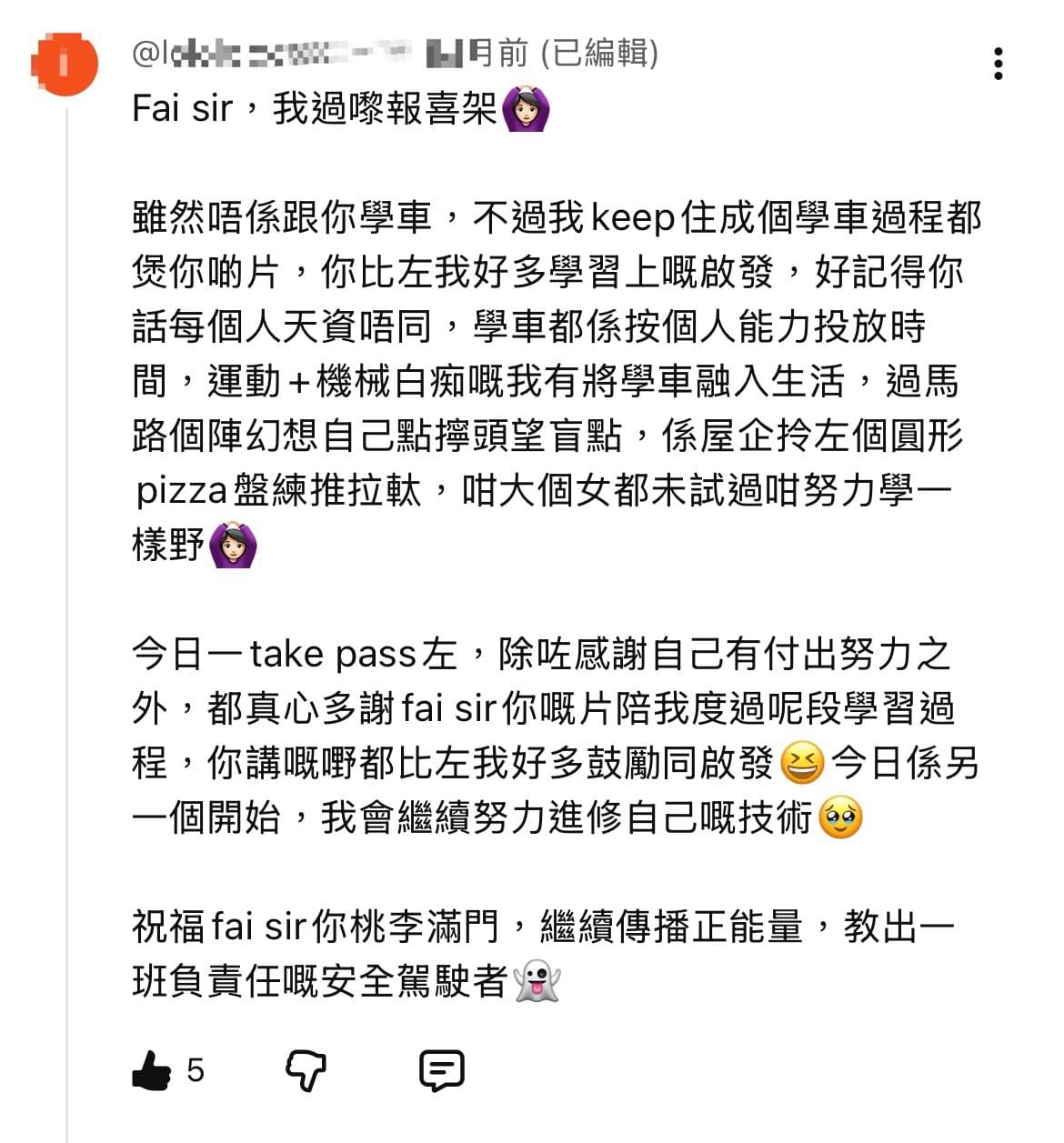The image size is (1064, 1143).
Task: Dislike this comment with thumbs down
Action: click(x=306, y=1070)
